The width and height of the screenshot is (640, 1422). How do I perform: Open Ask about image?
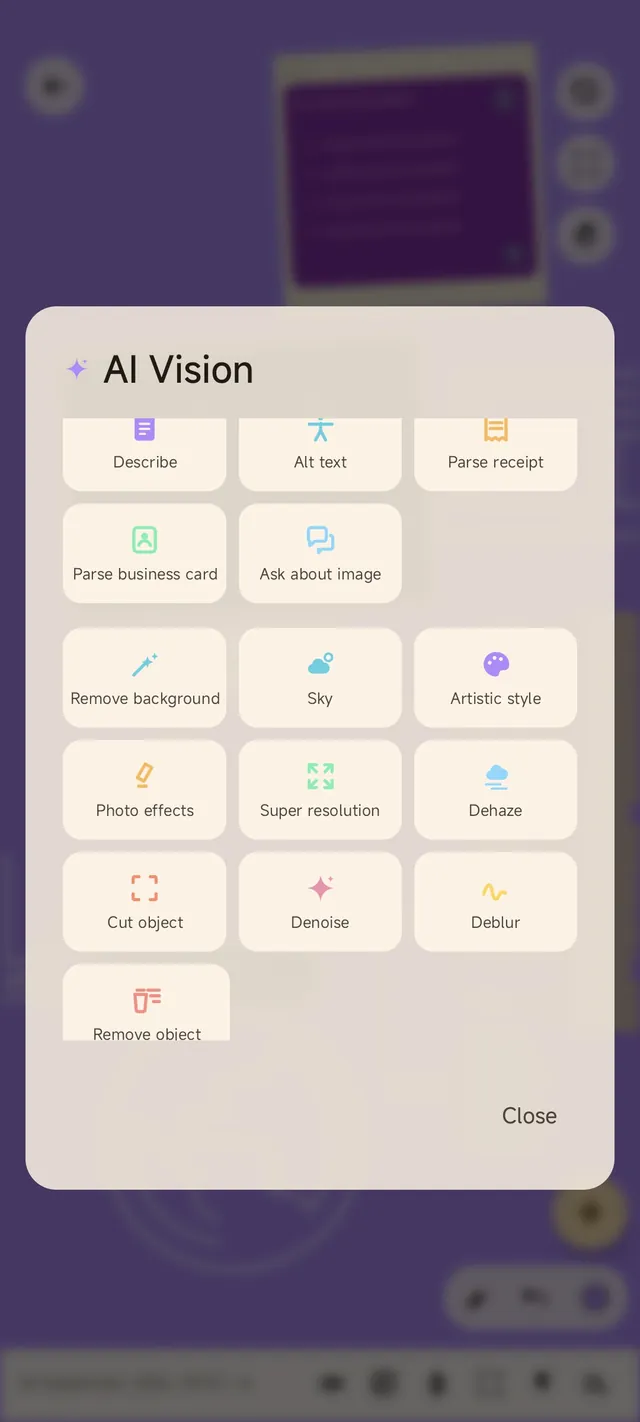click(x=320, y=554)
